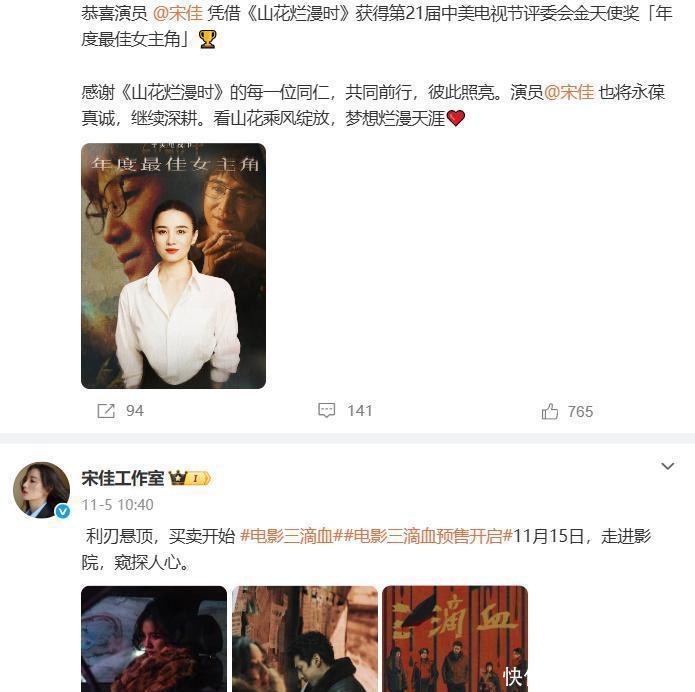This screenshot has width=695, height=692.
Task: Open the #电影三滴血预售开启# hashtag
Action: (x=432, y=537)
